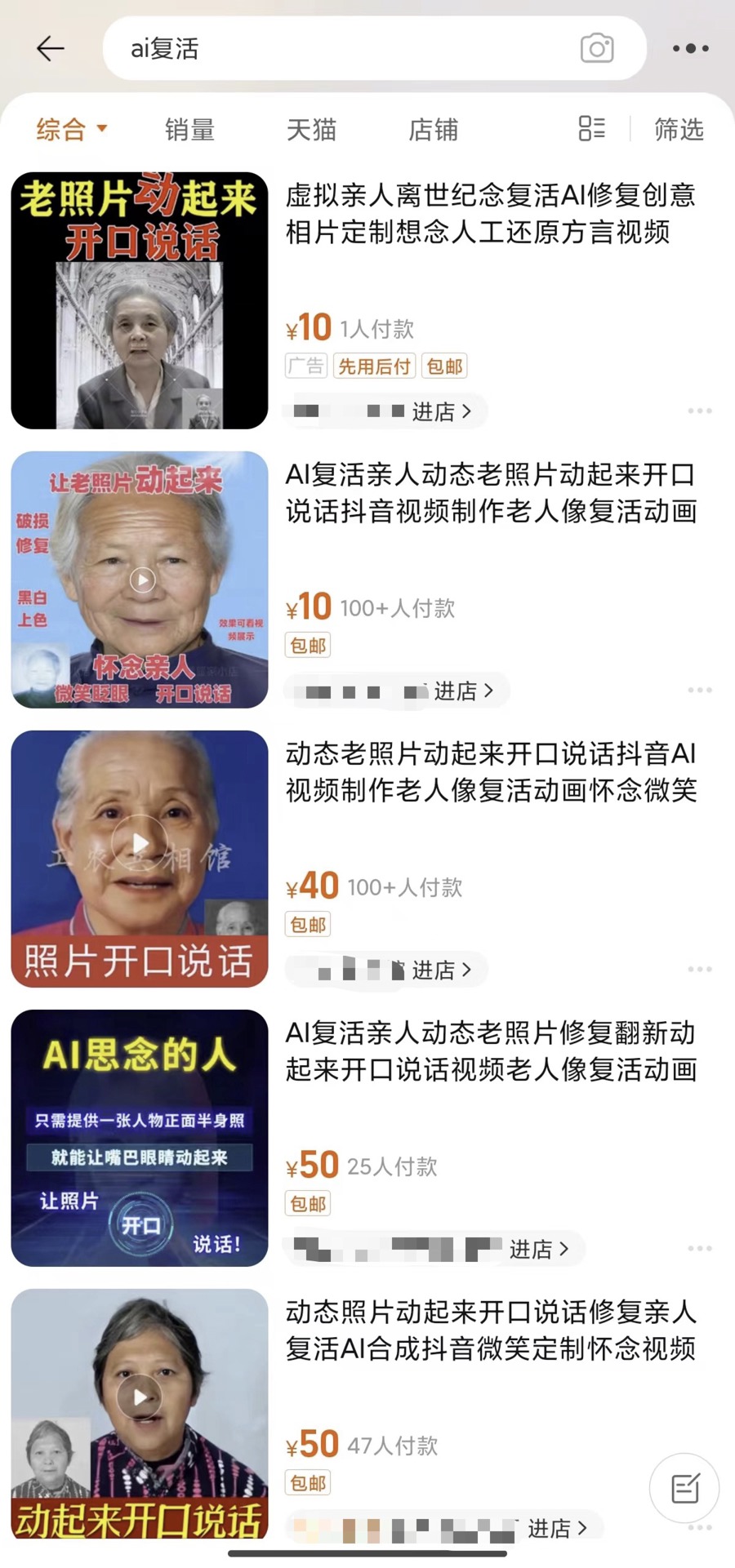Open the AI思念的人 ¥50 product

click(x=140, y=1138)
